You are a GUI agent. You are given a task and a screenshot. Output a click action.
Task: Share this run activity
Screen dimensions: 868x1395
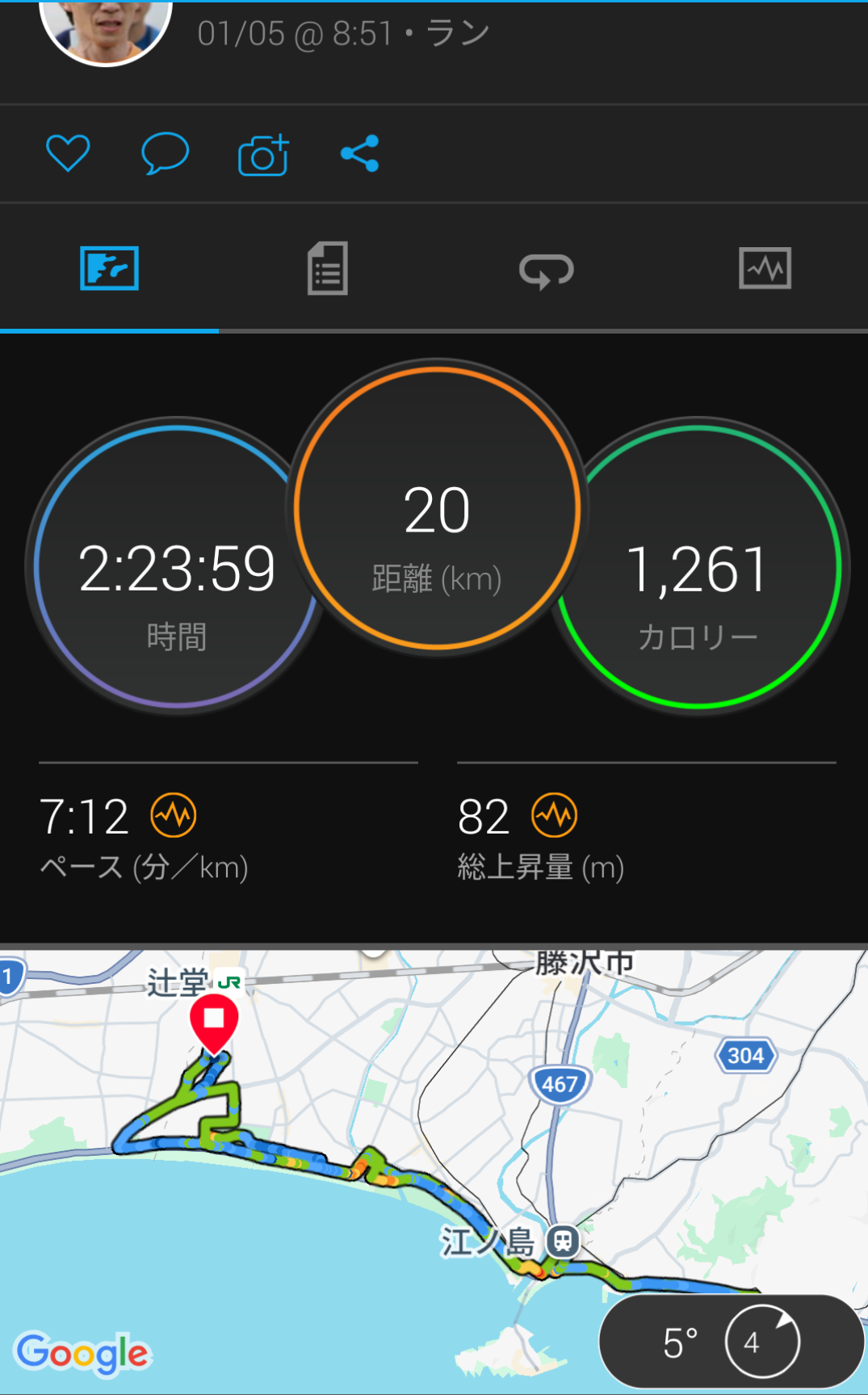coord(360,153)
